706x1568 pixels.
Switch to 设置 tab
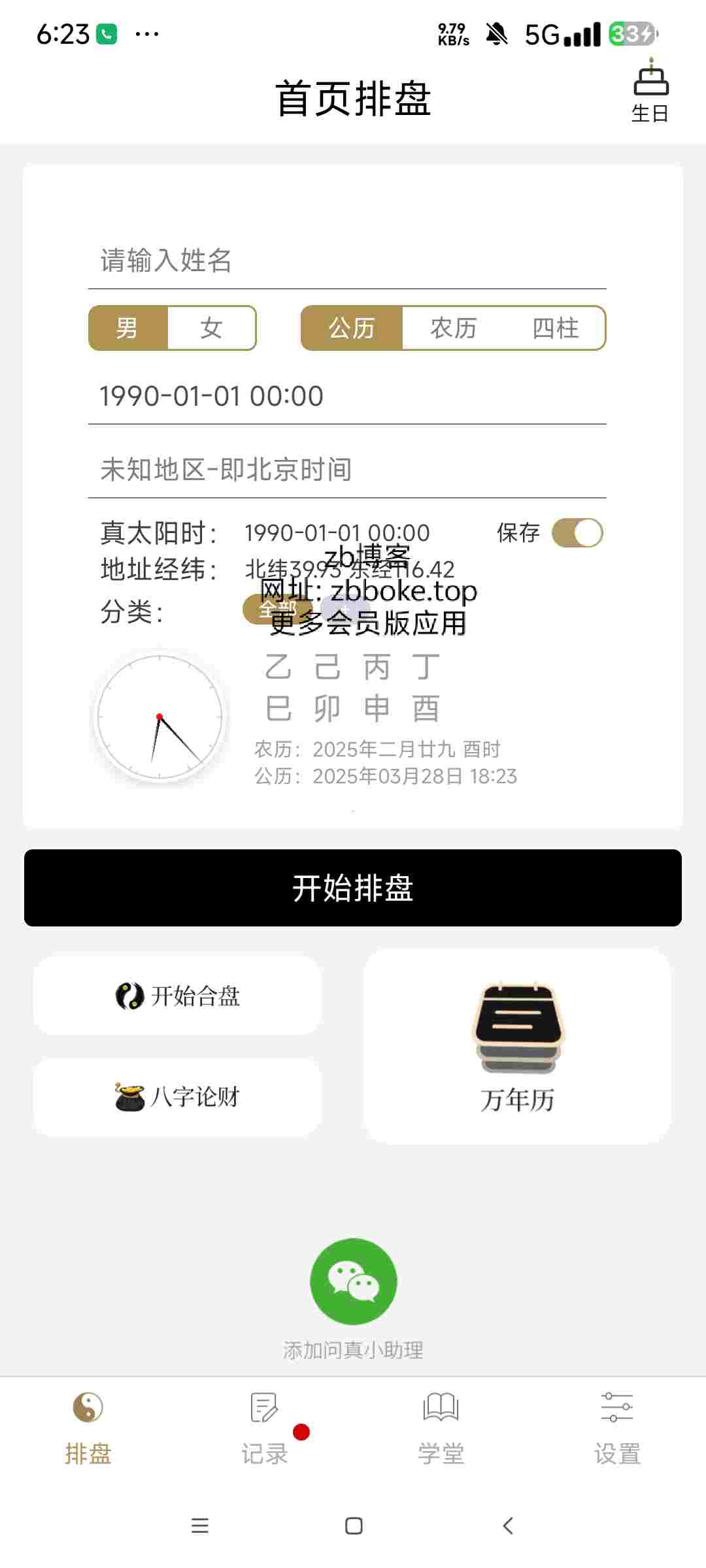pos(617,1429)
